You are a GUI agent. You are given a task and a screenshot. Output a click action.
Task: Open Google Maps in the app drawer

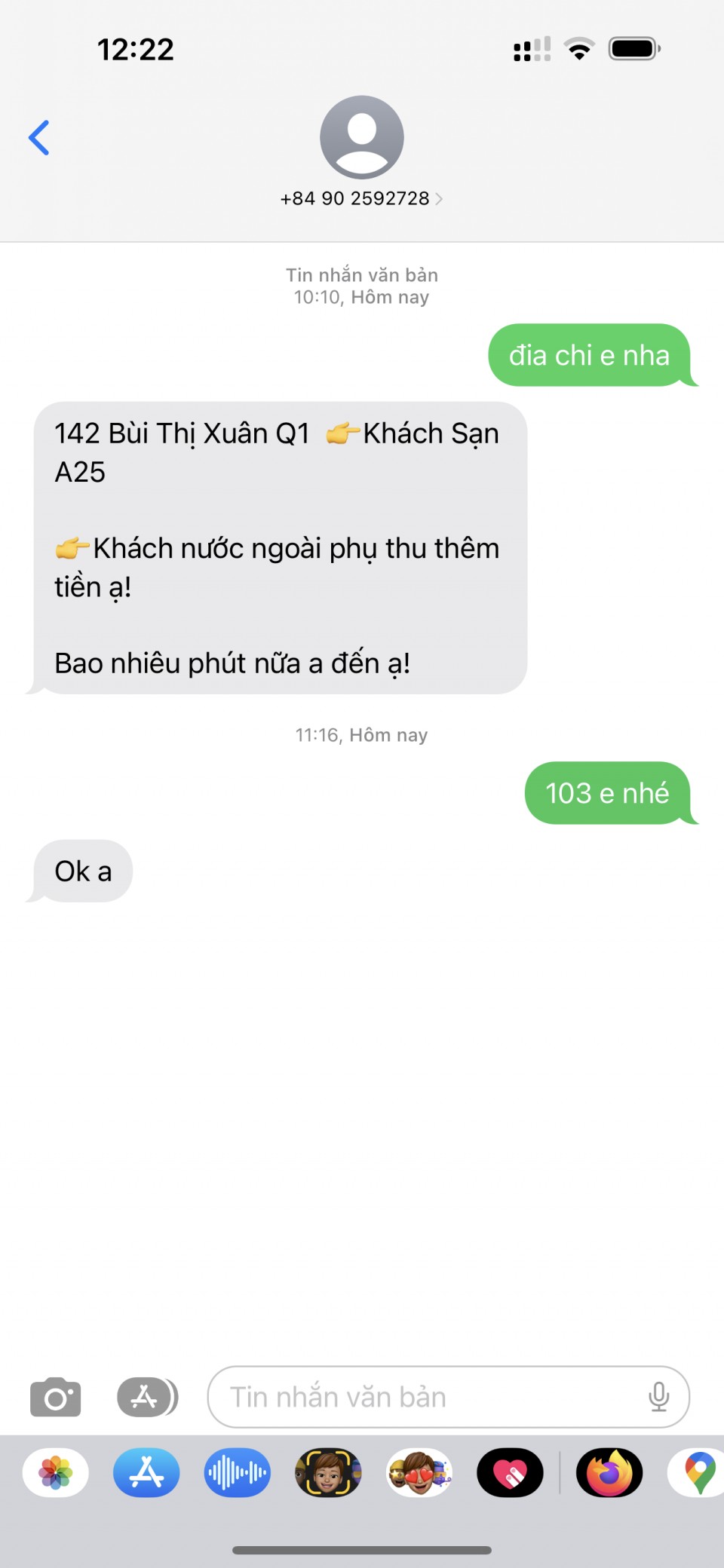[x=698, y=1472]
